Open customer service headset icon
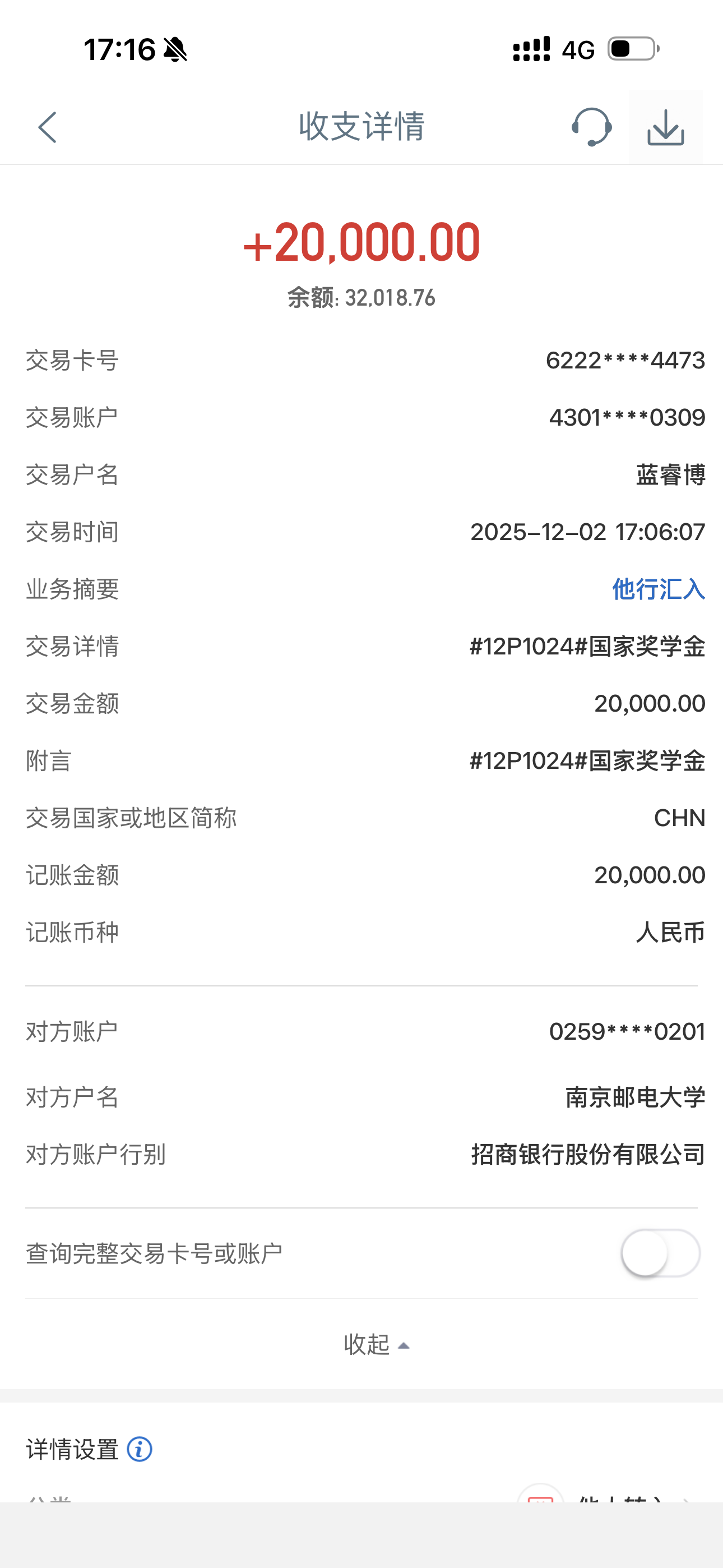 point(591,127)
